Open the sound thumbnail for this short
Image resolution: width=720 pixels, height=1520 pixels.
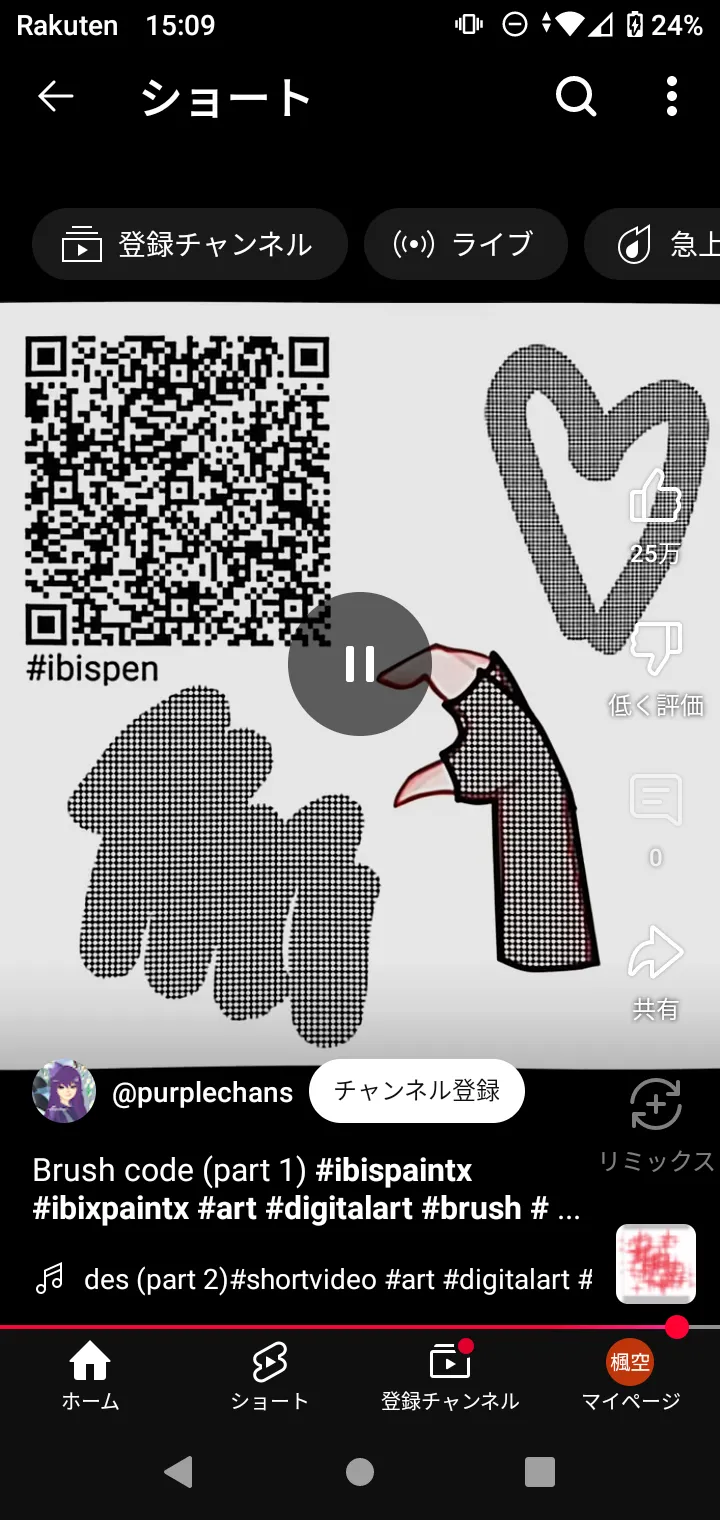[x=656, y=1264]
